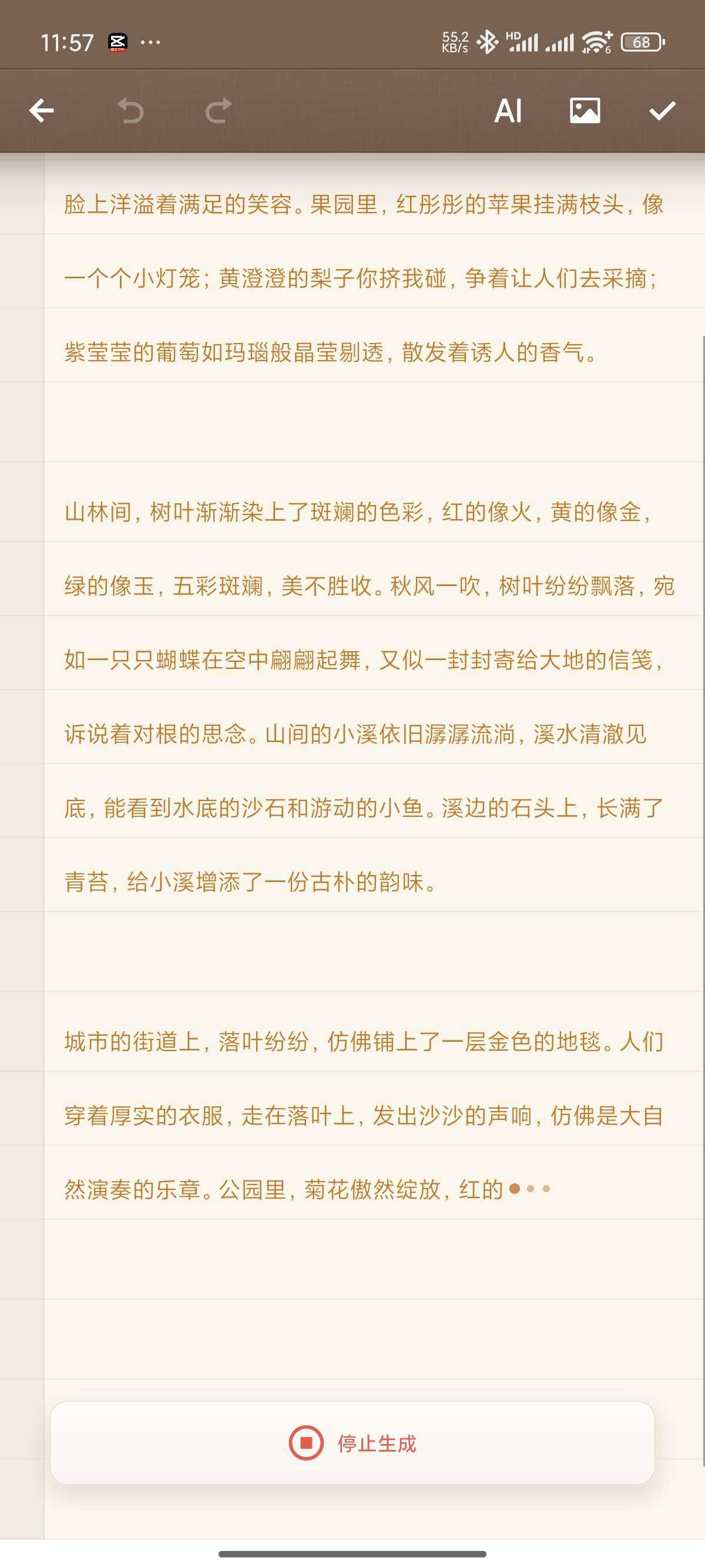Place cursor in the note text area
705x1568 pixels.
365,733
